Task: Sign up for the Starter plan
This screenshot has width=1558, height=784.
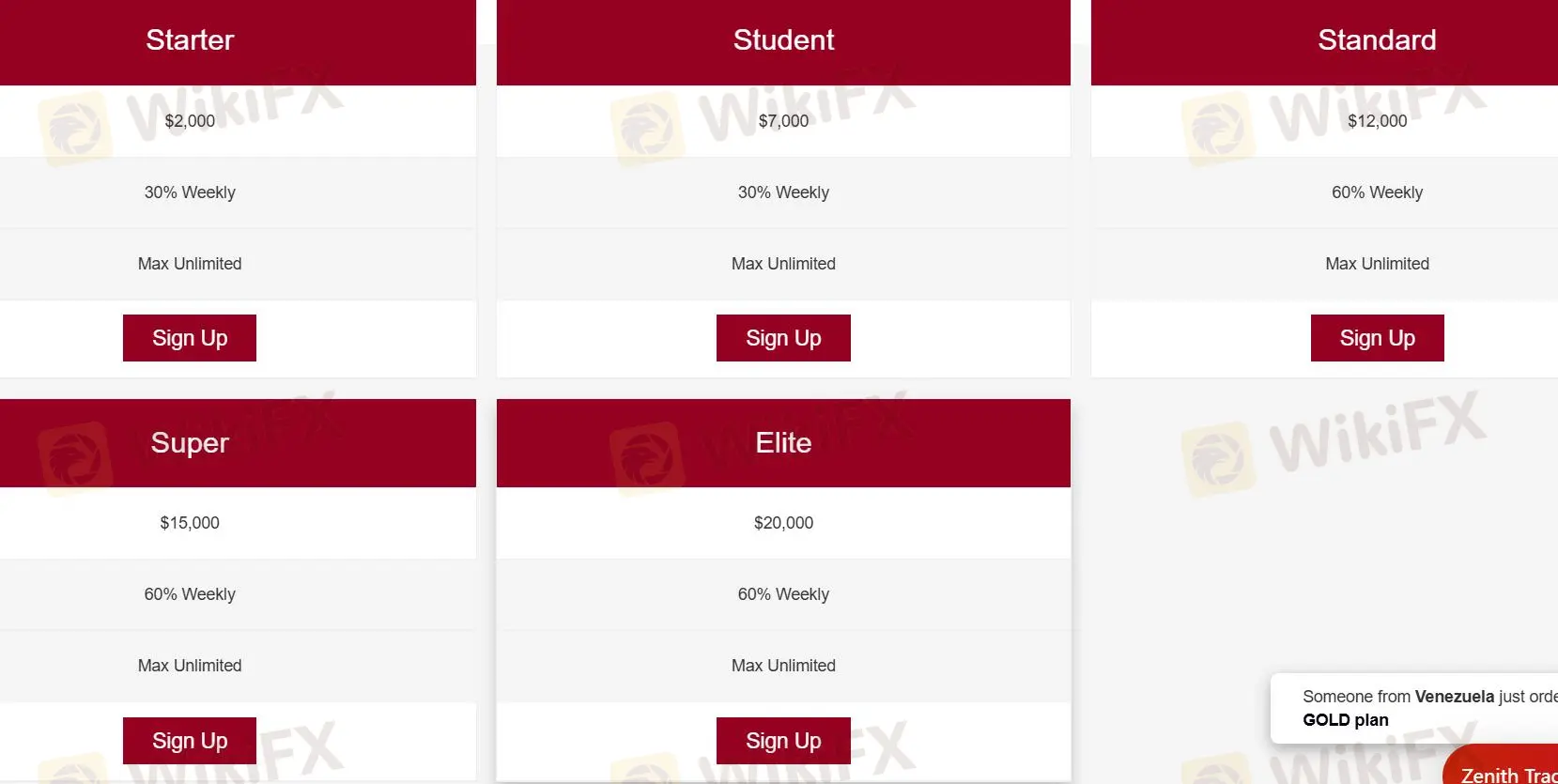Action: click(190, 338)
